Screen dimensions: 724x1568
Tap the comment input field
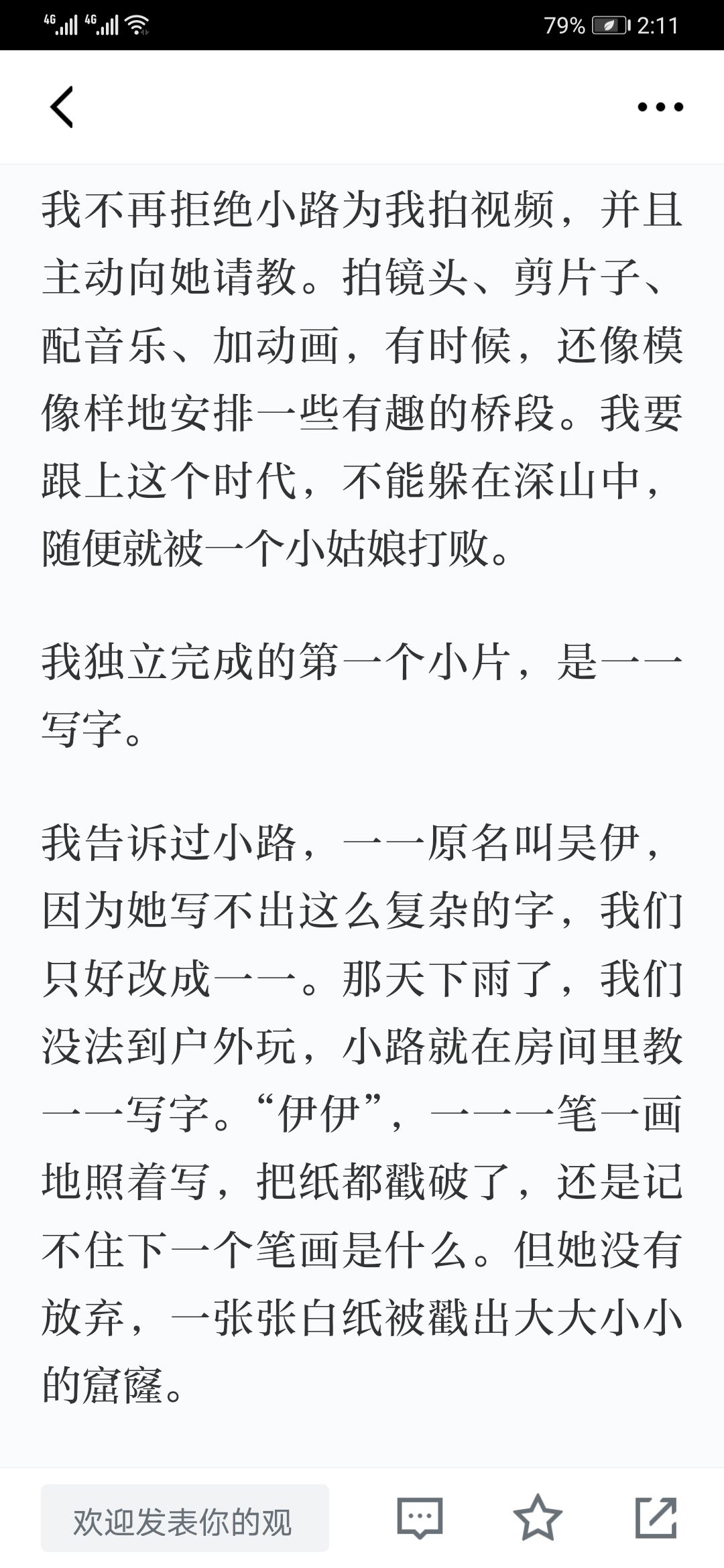(x=185, y=1518)
